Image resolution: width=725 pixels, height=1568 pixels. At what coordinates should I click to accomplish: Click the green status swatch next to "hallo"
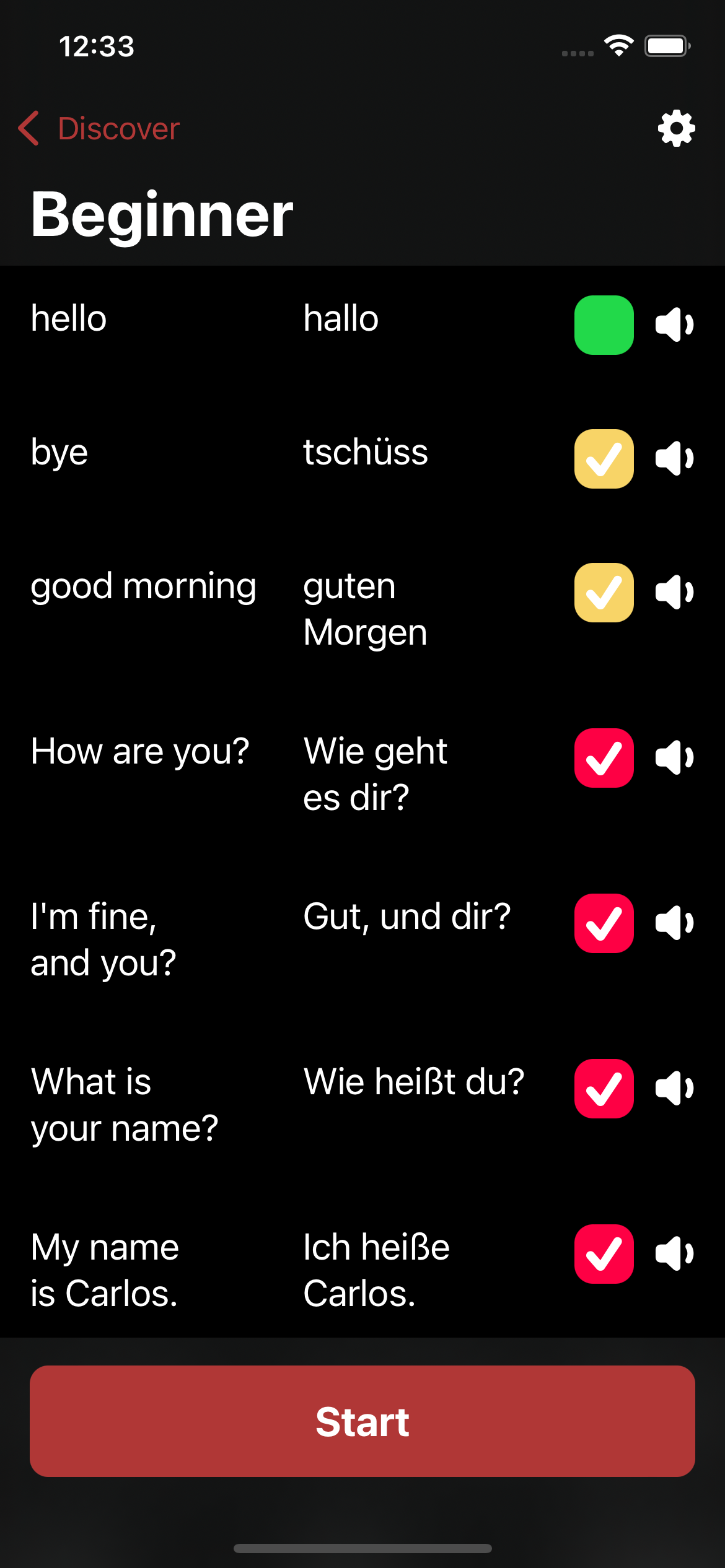[x=604, y=323]
